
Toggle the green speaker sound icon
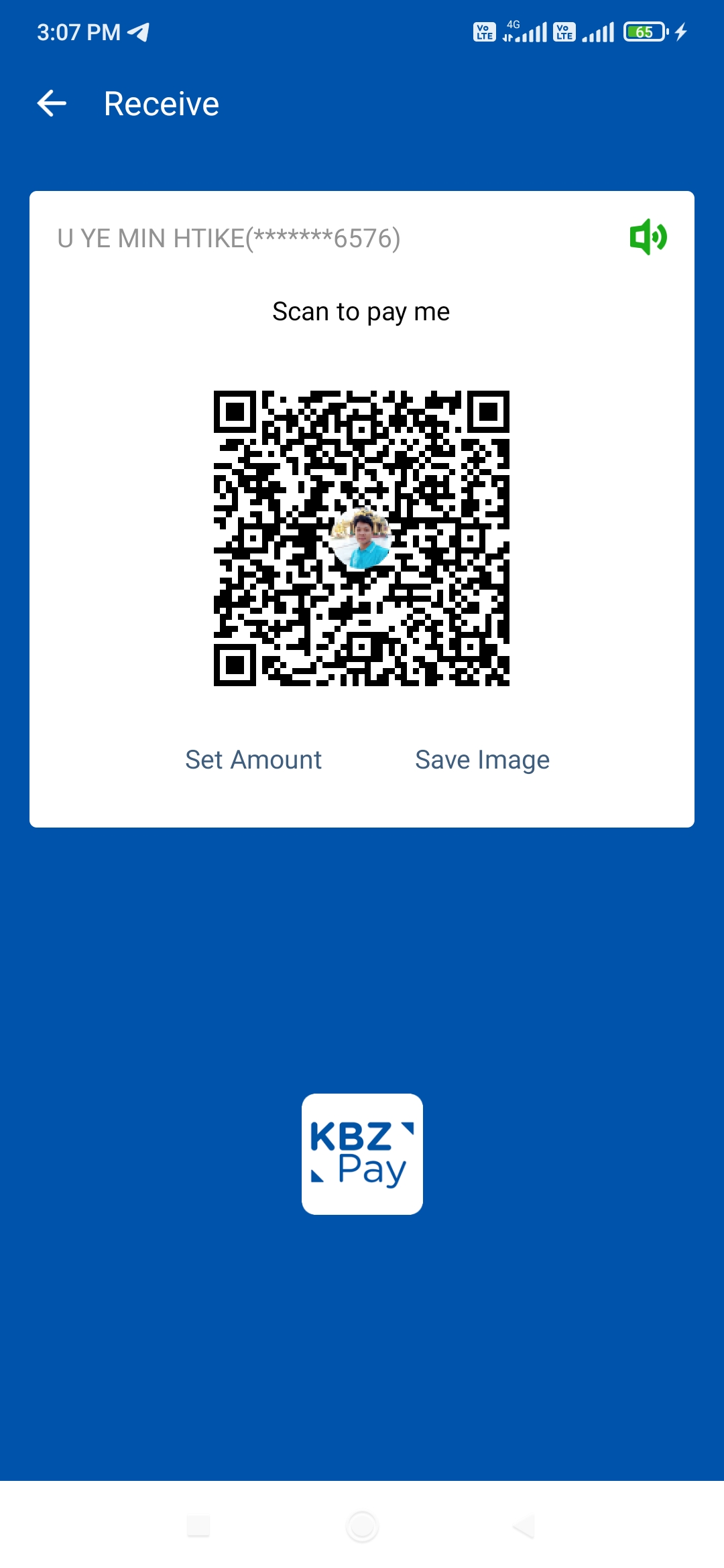[x=648, y=237]
